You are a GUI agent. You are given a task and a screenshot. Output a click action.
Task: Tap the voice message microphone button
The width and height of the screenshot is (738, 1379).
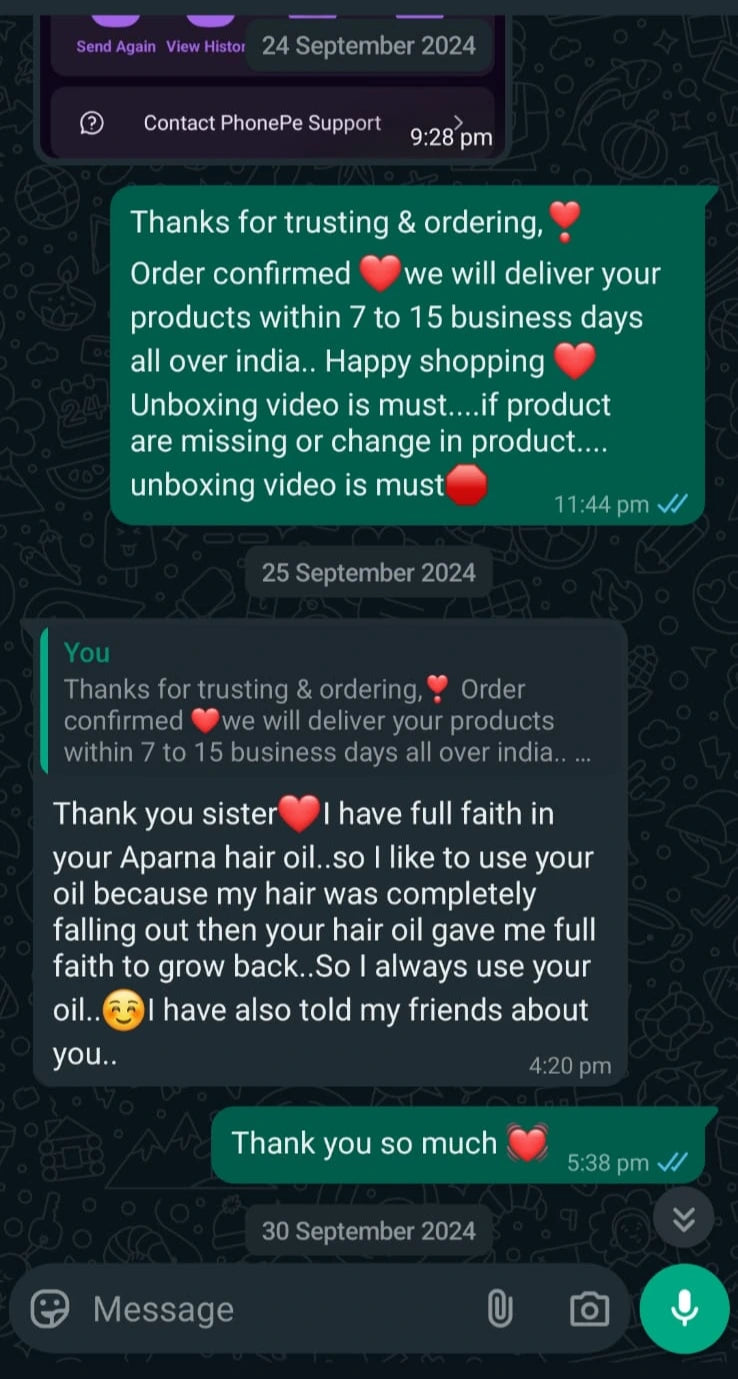point(685,1308)
